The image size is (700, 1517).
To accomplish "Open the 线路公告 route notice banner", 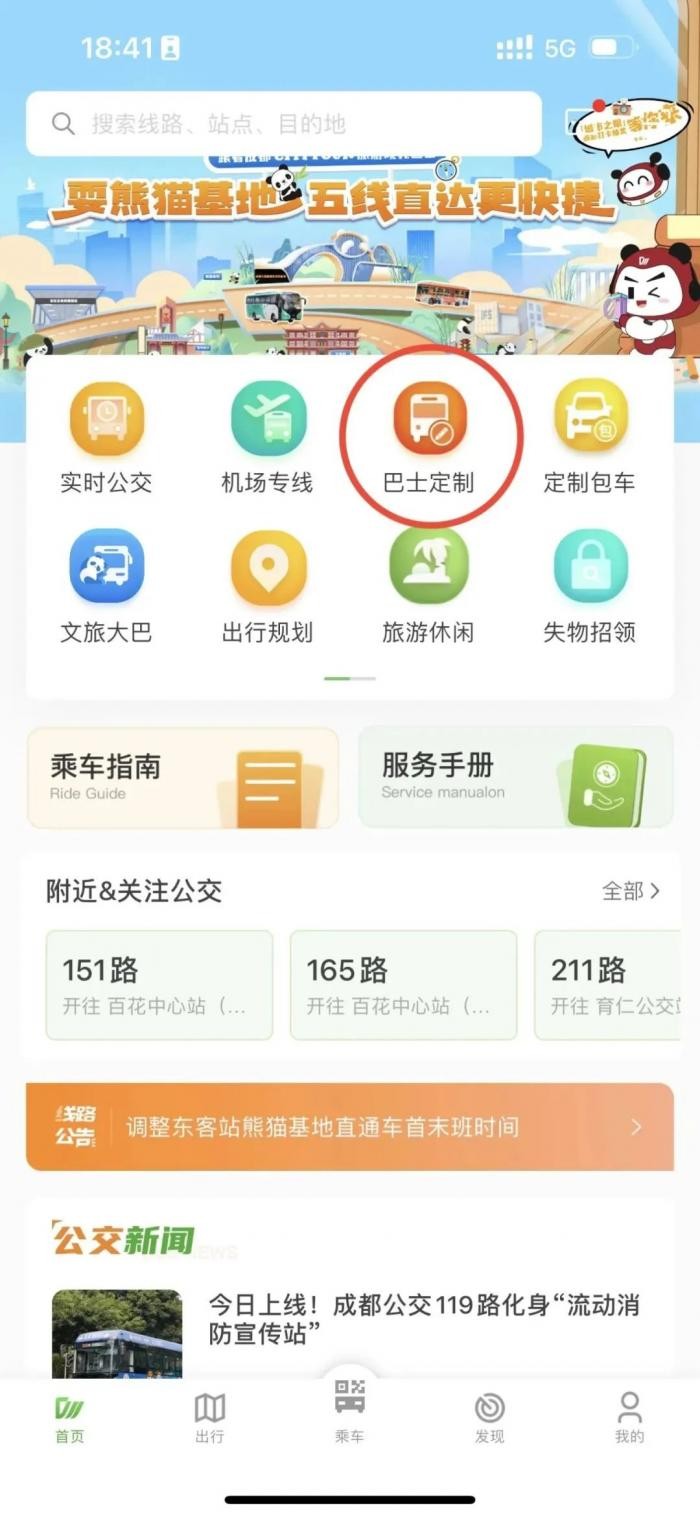I will [349, 1127].
